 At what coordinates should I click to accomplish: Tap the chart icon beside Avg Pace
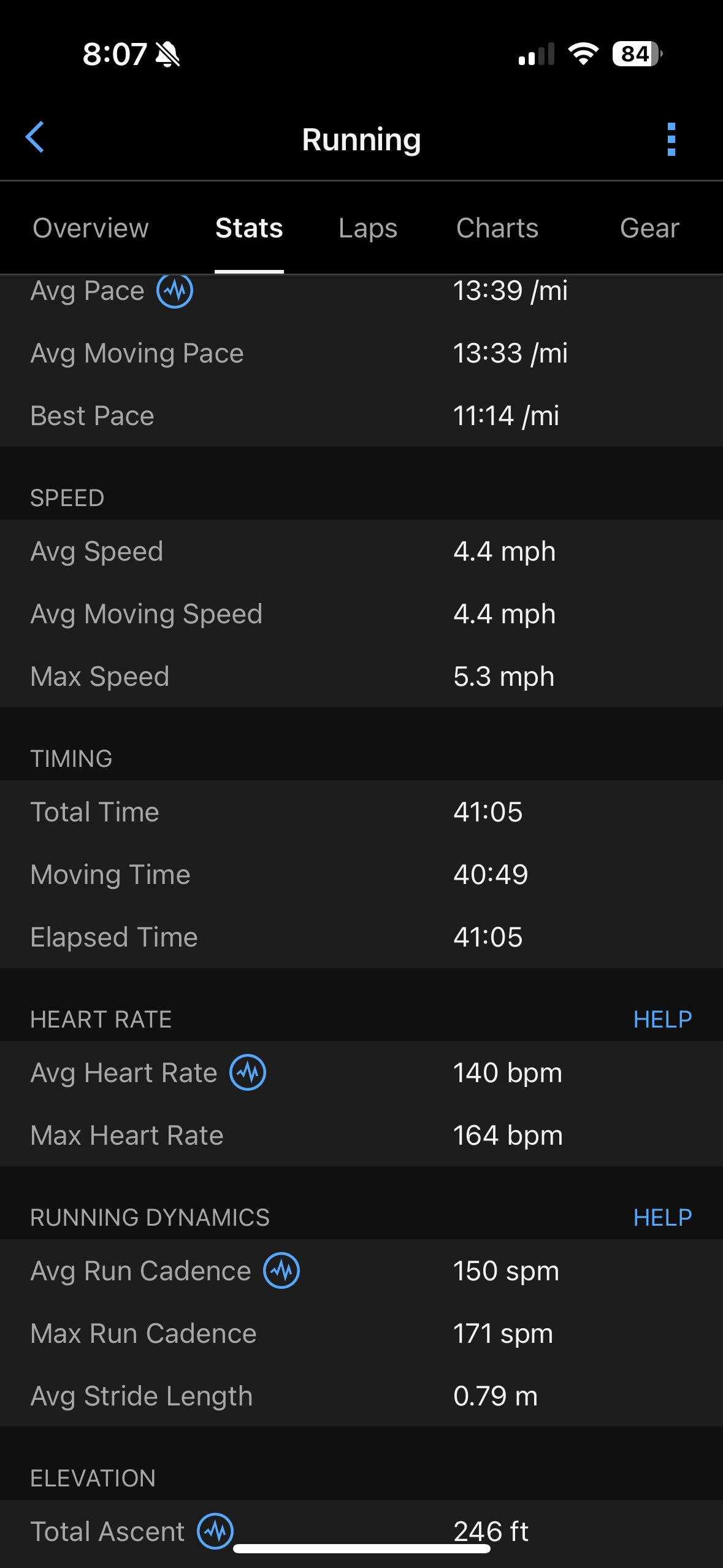(x=175, y=290)
